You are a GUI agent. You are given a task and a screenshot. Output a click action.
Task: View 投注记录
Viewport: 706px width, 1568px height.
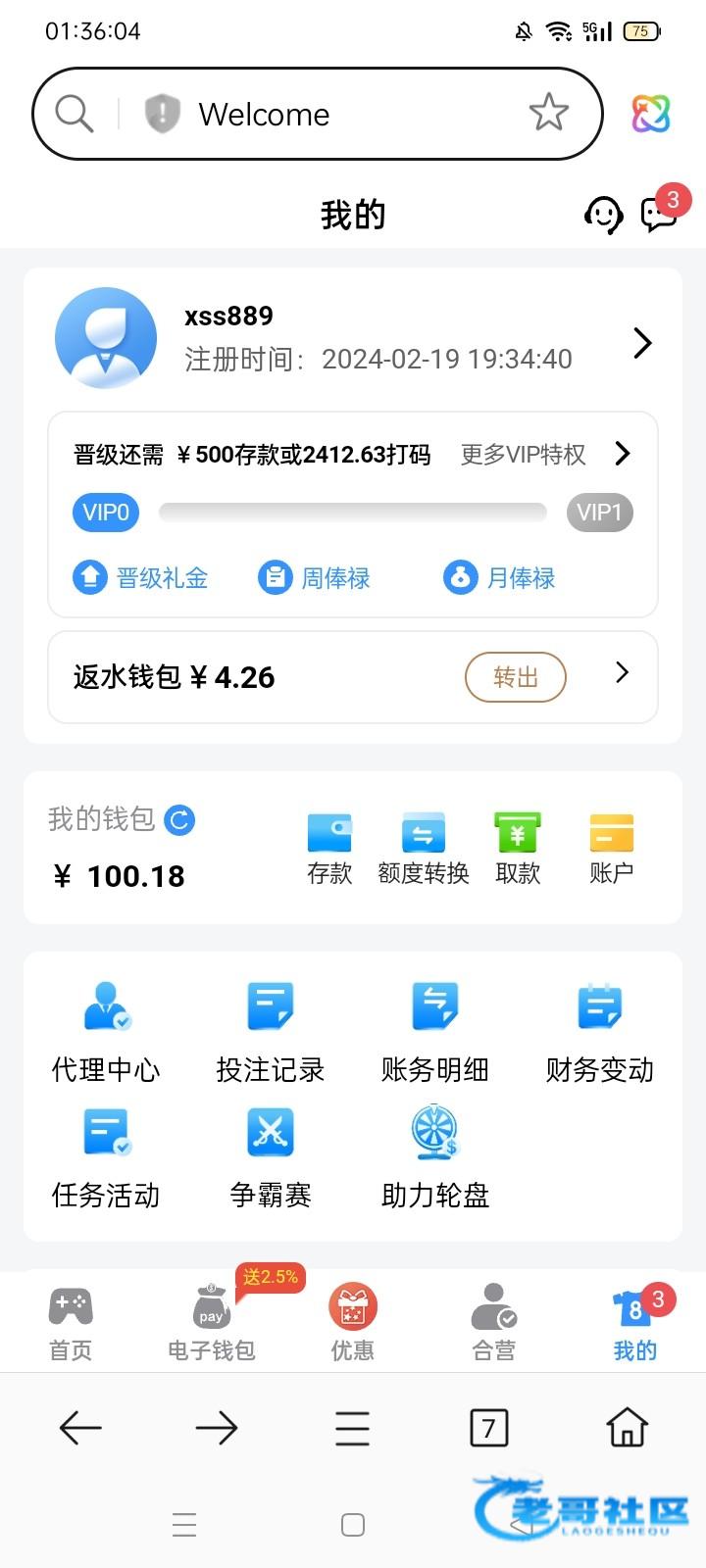click(271, 1032)
